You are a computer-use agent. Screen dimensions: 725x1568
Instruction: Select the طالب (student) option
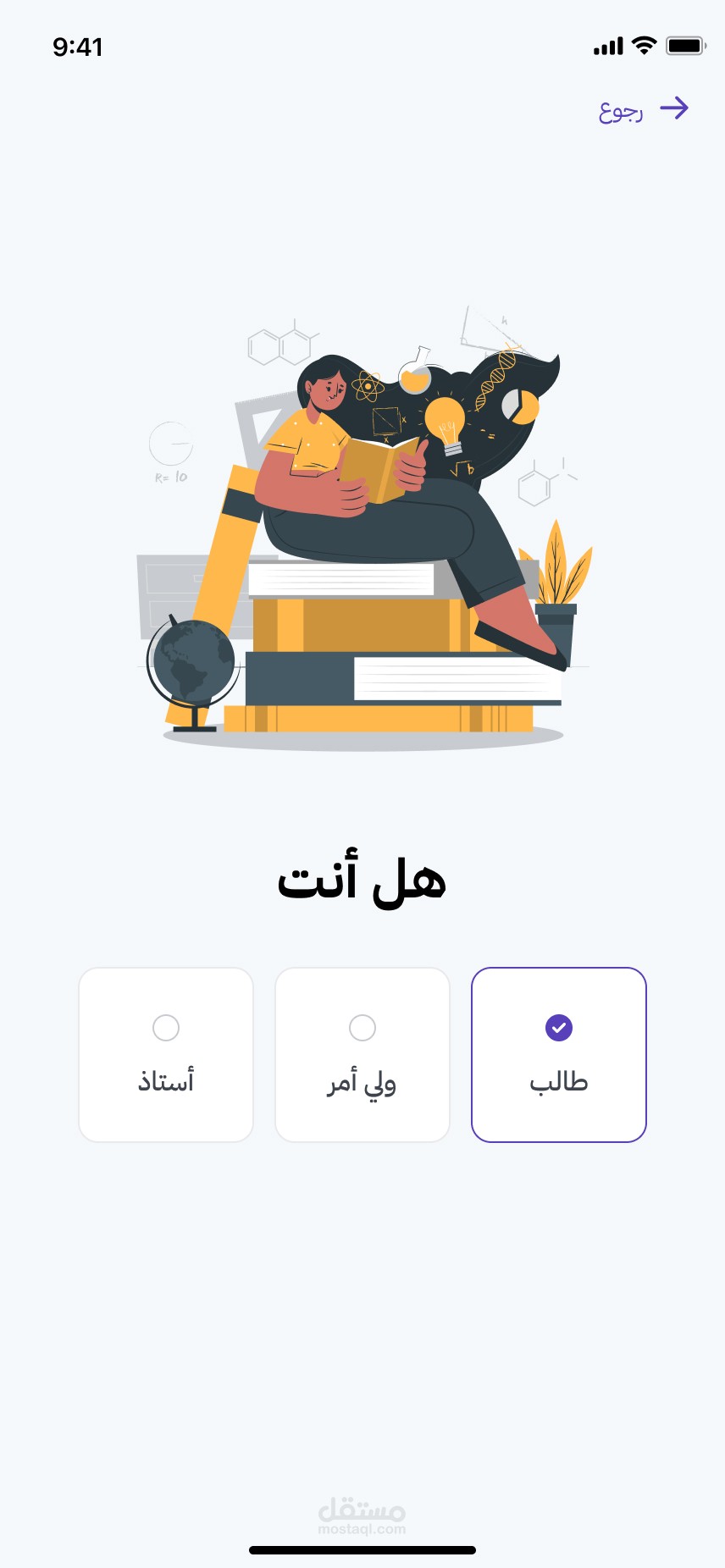click(x=559, y=1055)
